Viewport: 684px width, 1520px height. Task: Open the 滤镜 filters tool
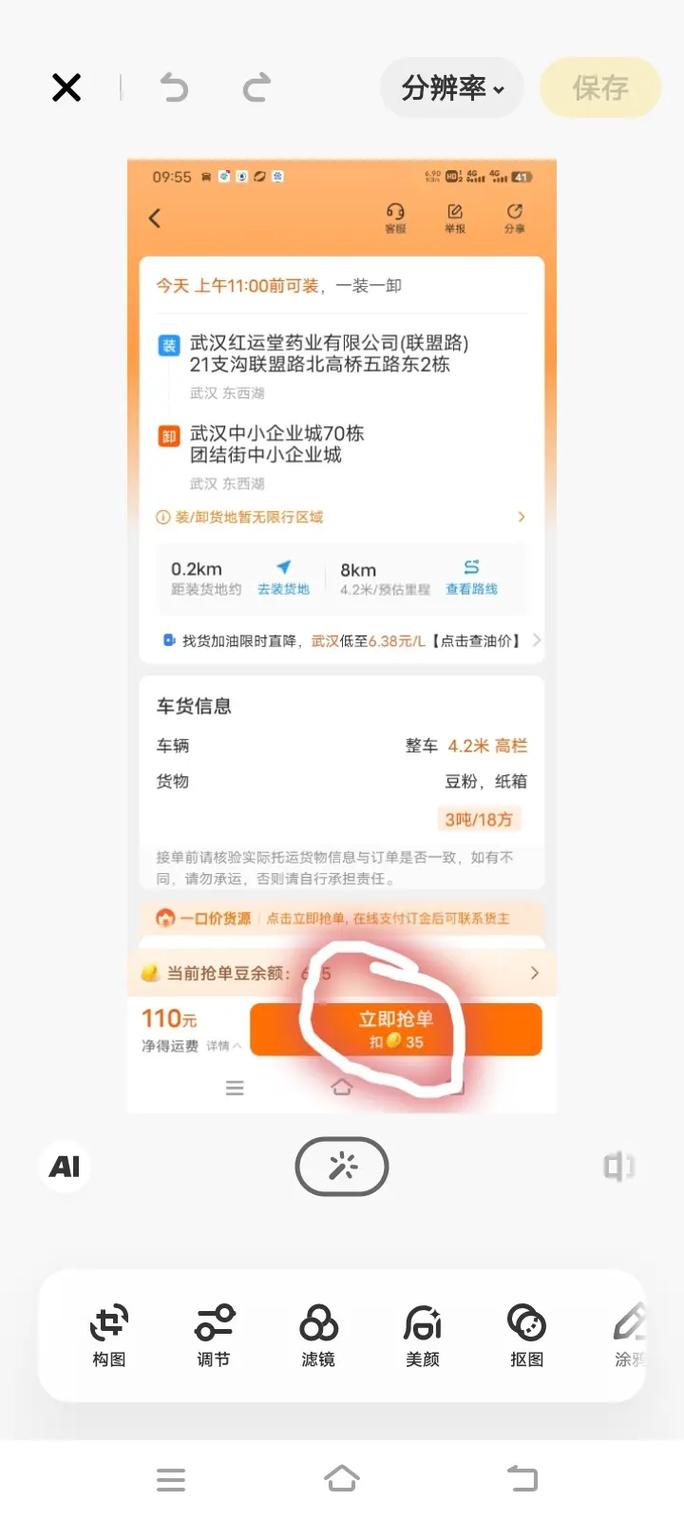coord(318,1335)
